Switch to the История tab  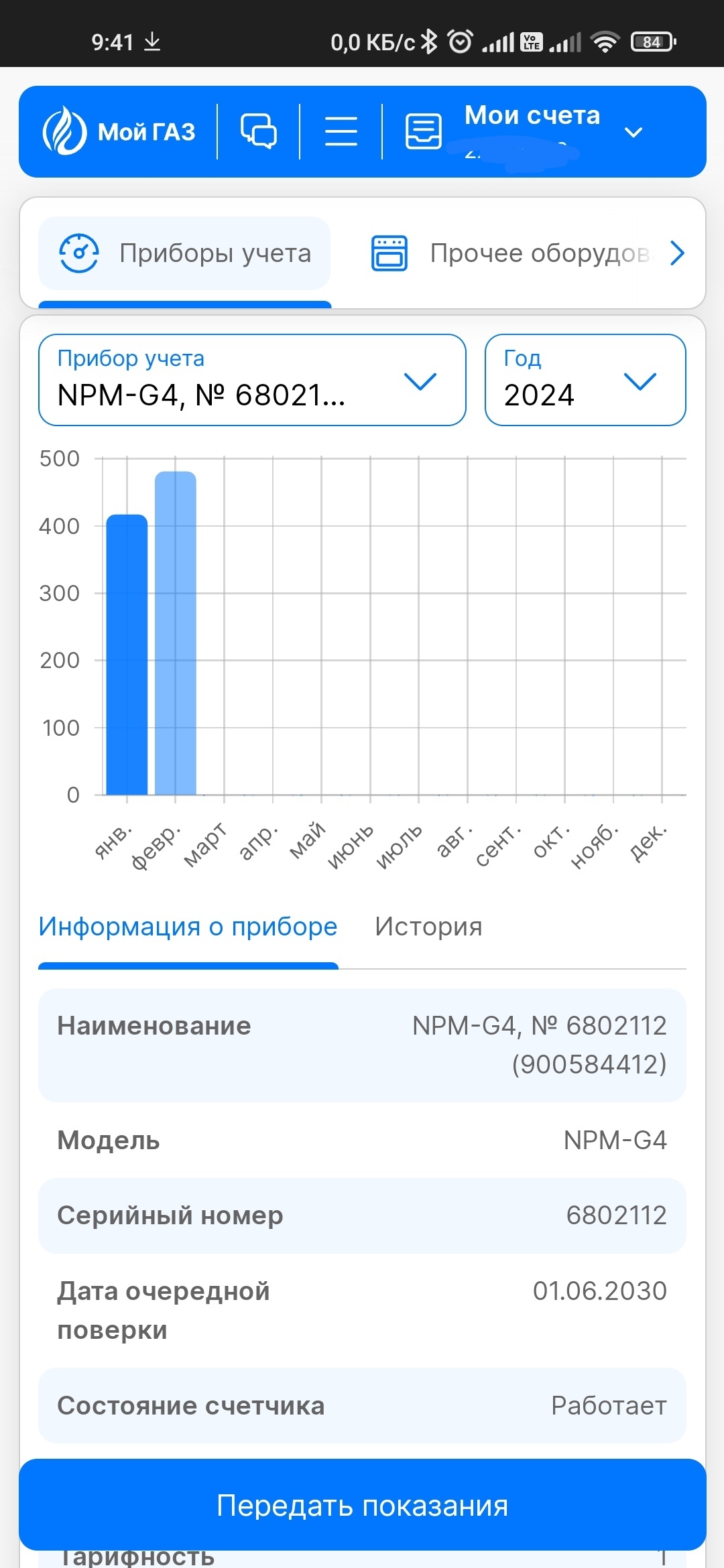pos(428,927)
